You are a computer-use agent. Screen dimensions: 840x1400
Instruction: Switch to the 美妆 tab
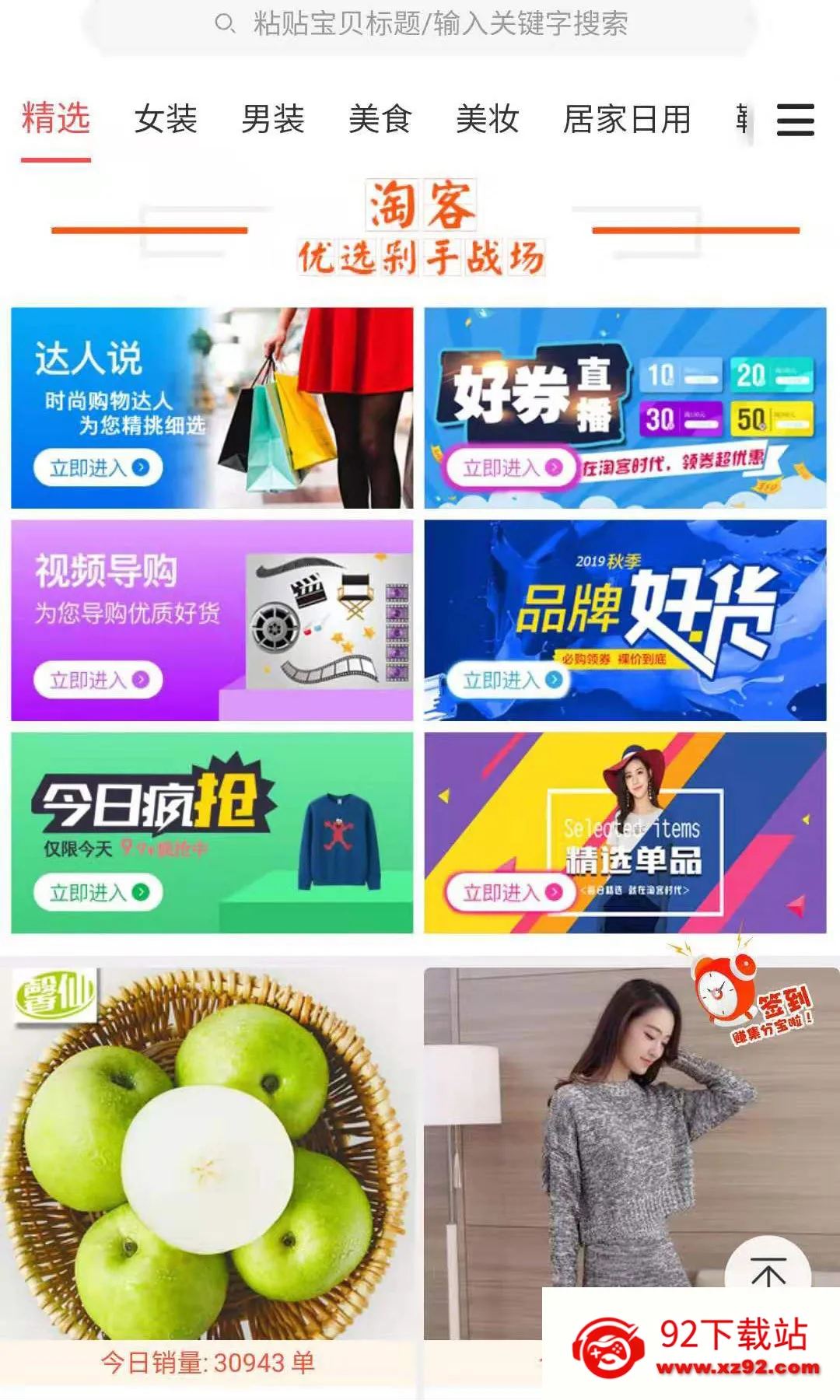pyautogui.click(x=487, y=120)
